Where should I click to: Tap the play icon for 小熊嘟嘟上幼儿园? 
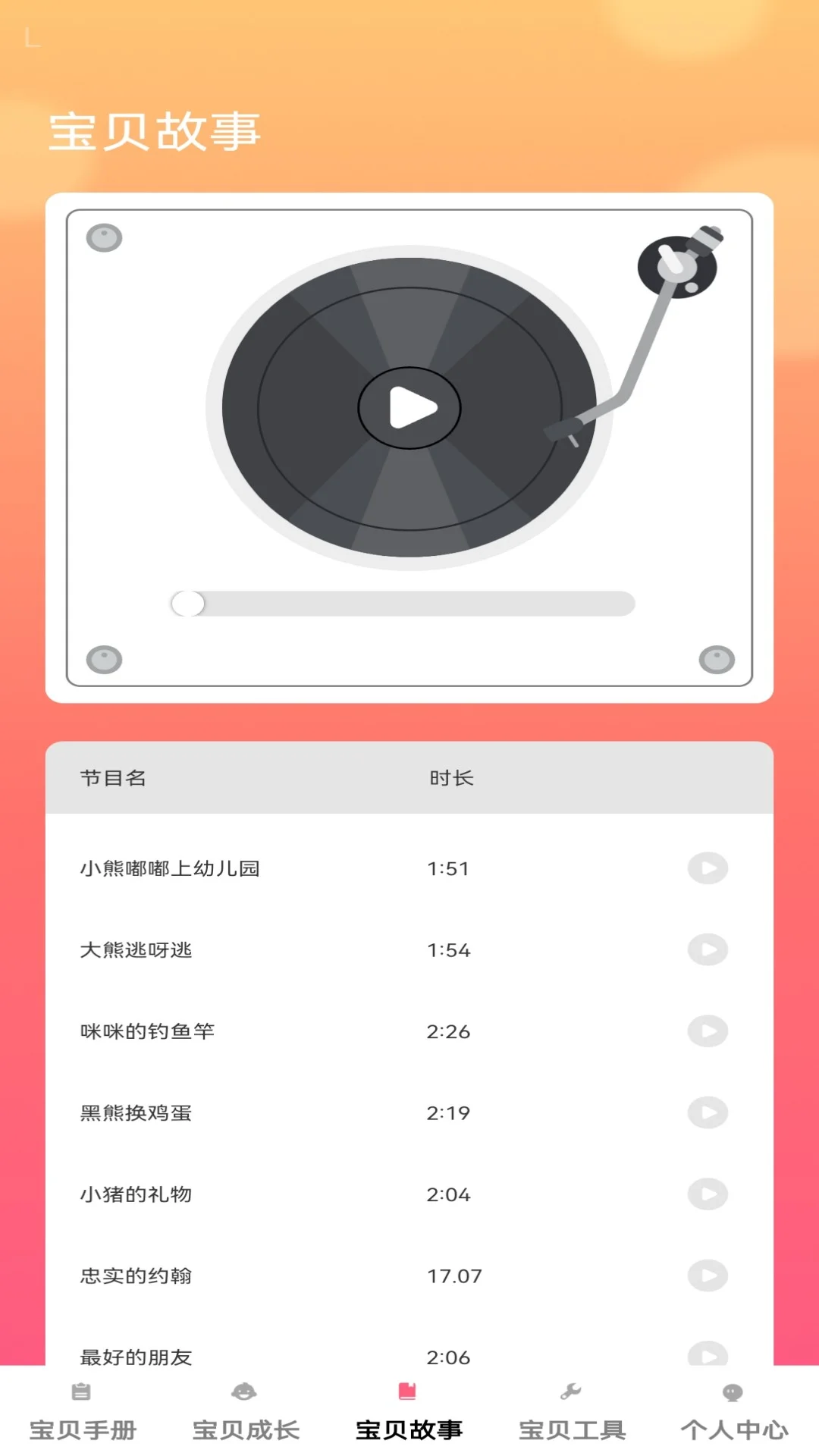tap(707, 869)
